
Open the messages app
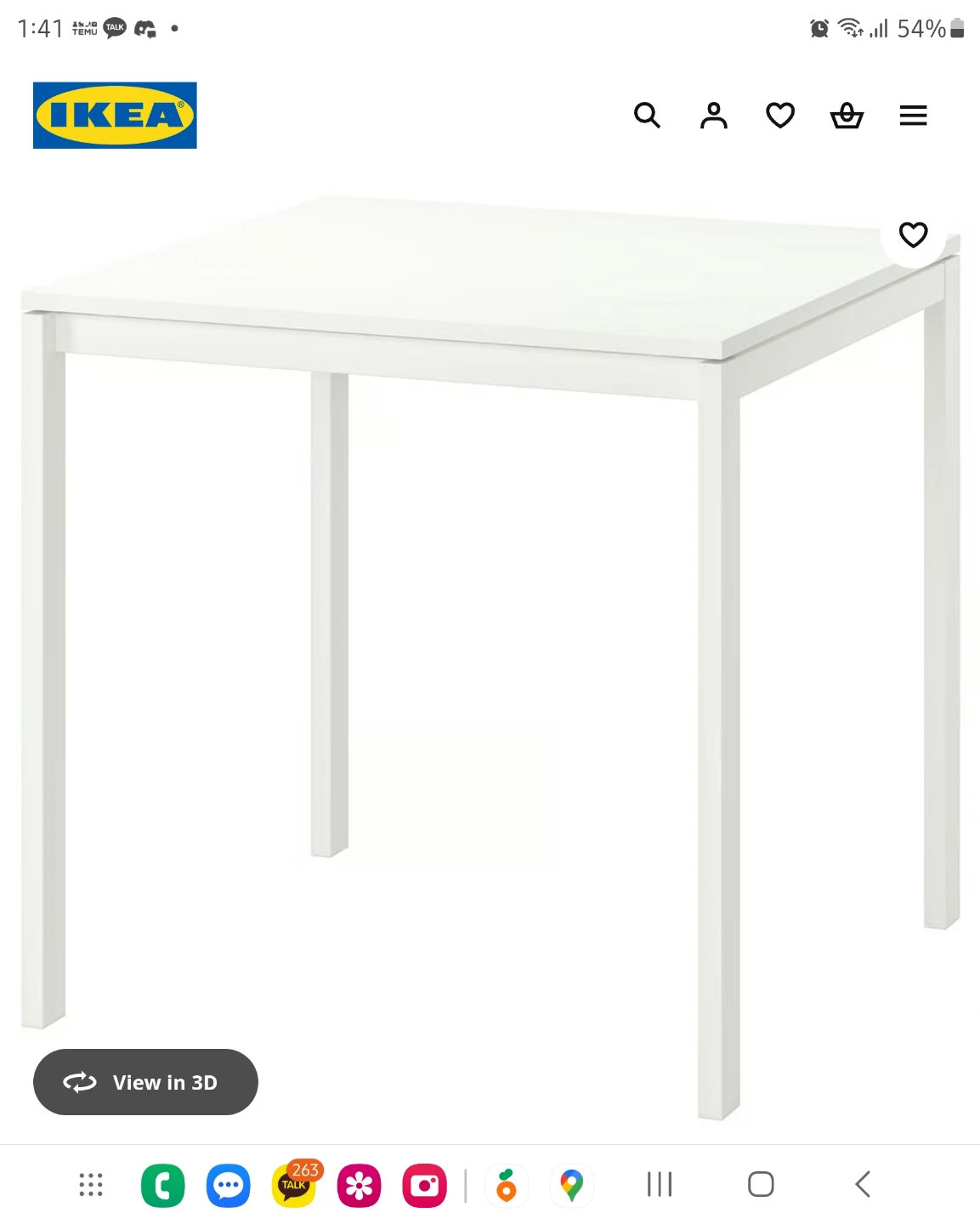point(228,1183)
